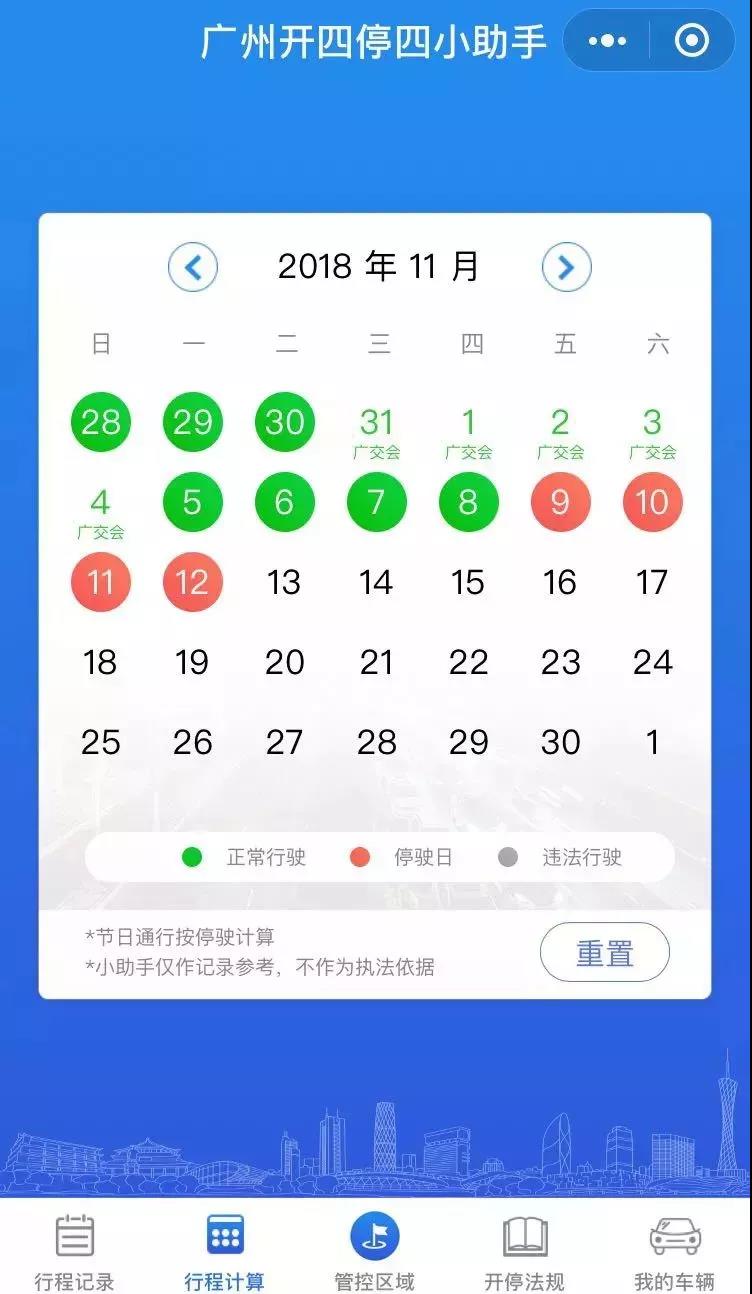Tap October 28 in the calendar
Image resolution: width=752 pixels, height=1294 pixels.
[100, 422]
